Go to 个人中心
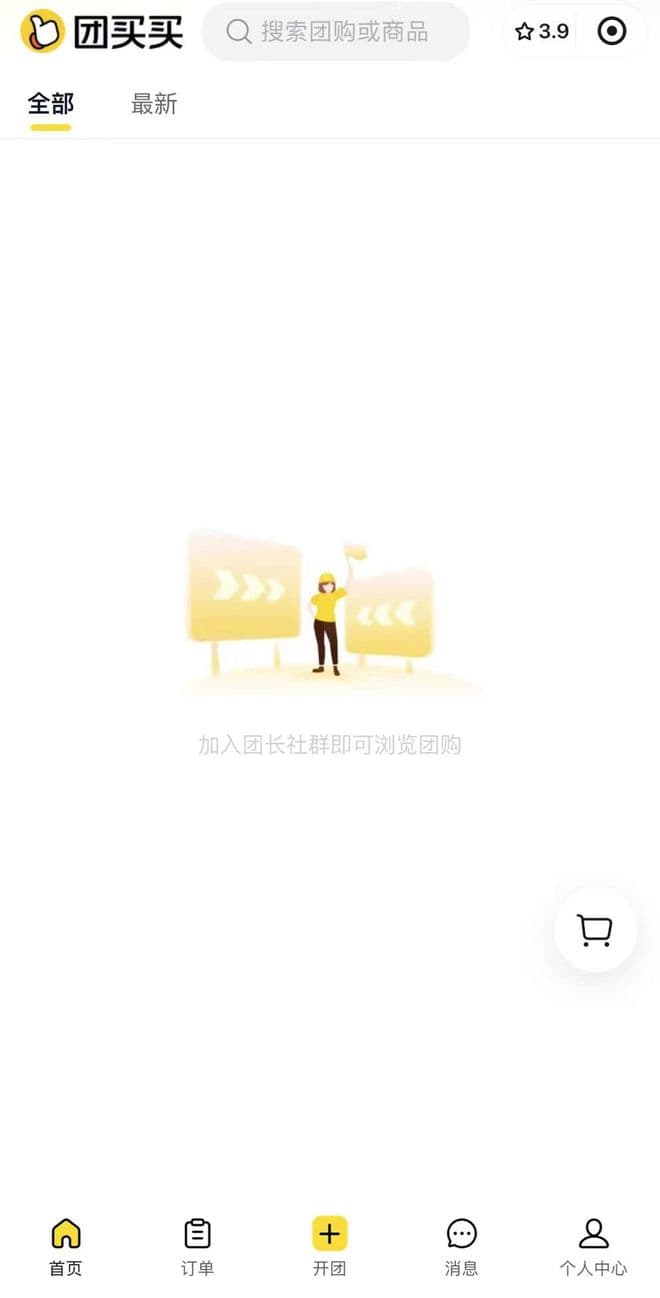Image resolution: width=660 pixels, height=1298 pixels. (x=593, y=1246)
